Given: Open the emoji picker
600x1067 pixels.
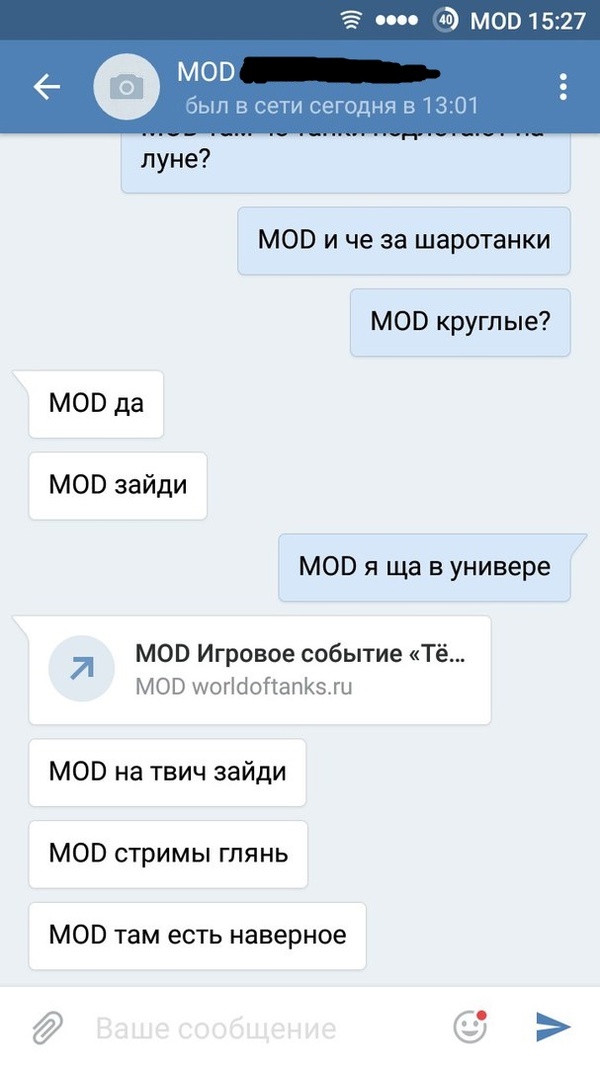Looking at the screenshot, I should [469, 1026].
